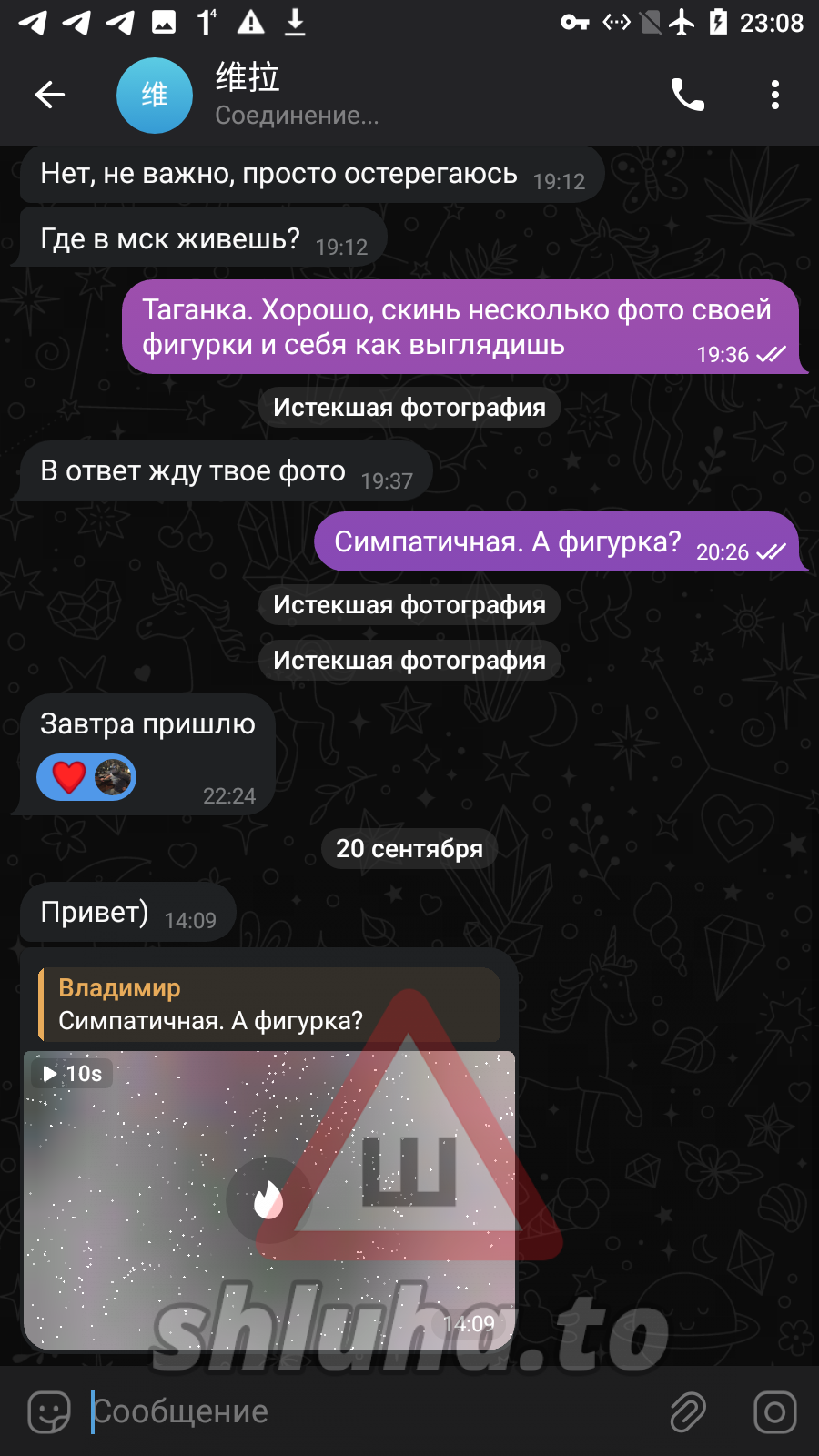Open the three-dot overflow menu

[x=774, y=95]
